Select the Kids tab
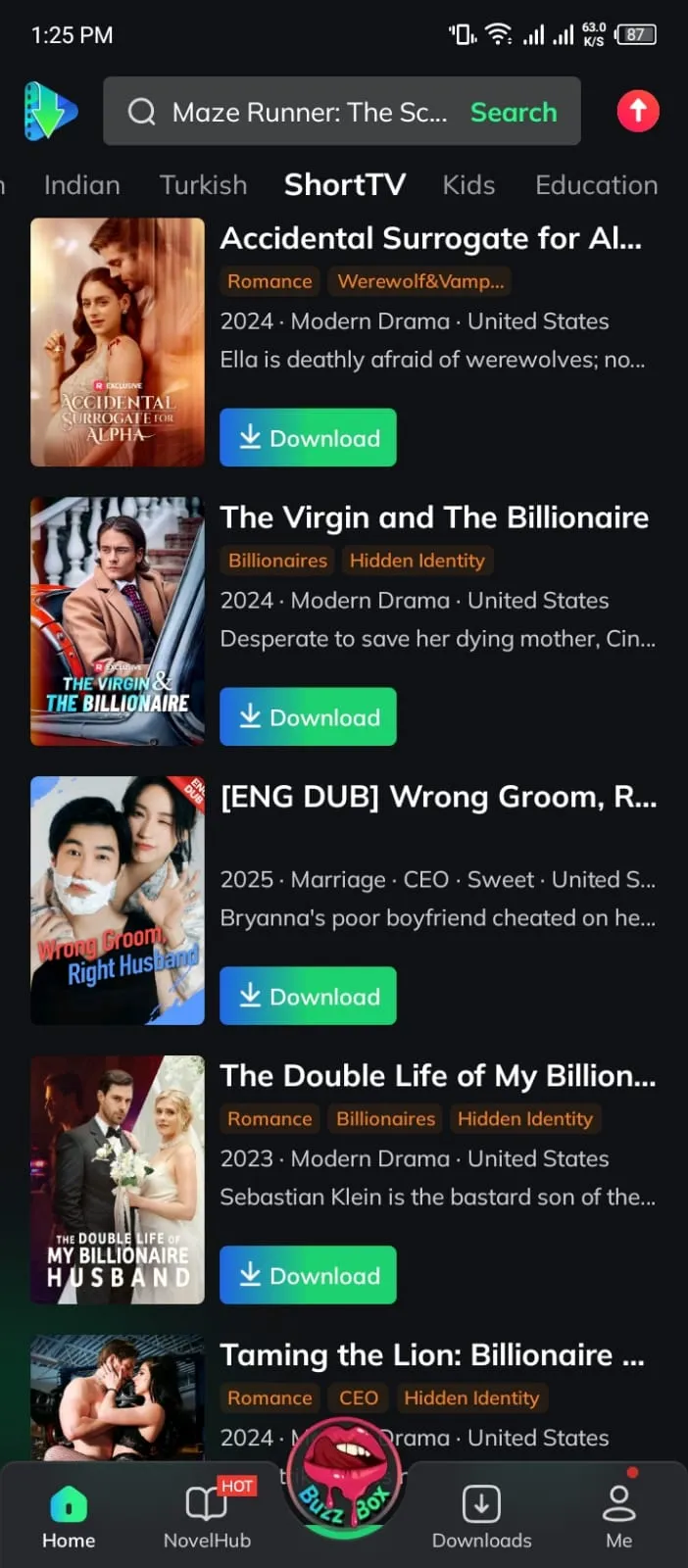Viewport: 688px width, 1568px height. tap(468, 185)
